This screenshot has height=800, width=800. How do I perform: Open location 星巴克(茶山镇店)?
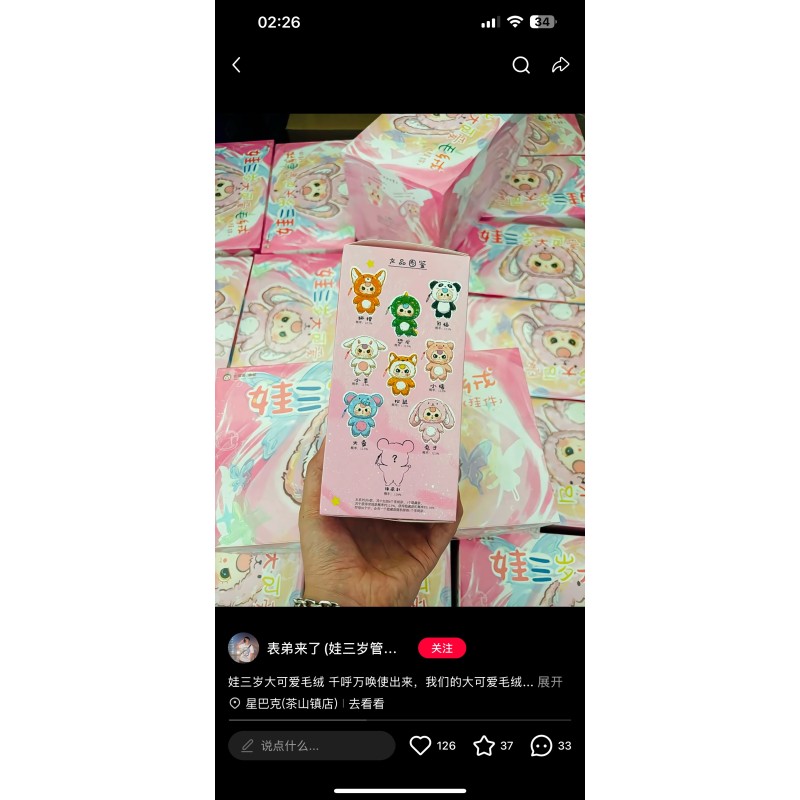pyautogui.click(x=290, y=703)
